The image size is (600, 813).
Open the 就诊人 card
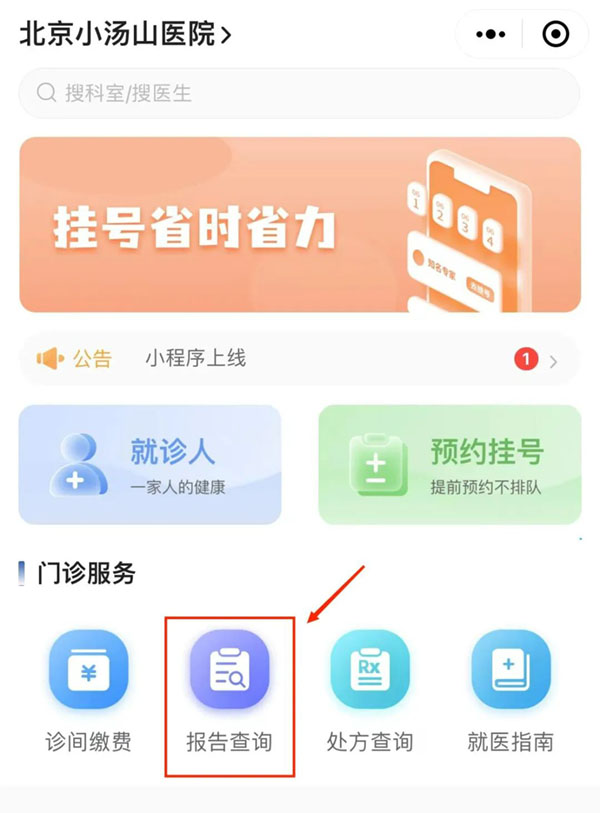click(x=150, y=464)
